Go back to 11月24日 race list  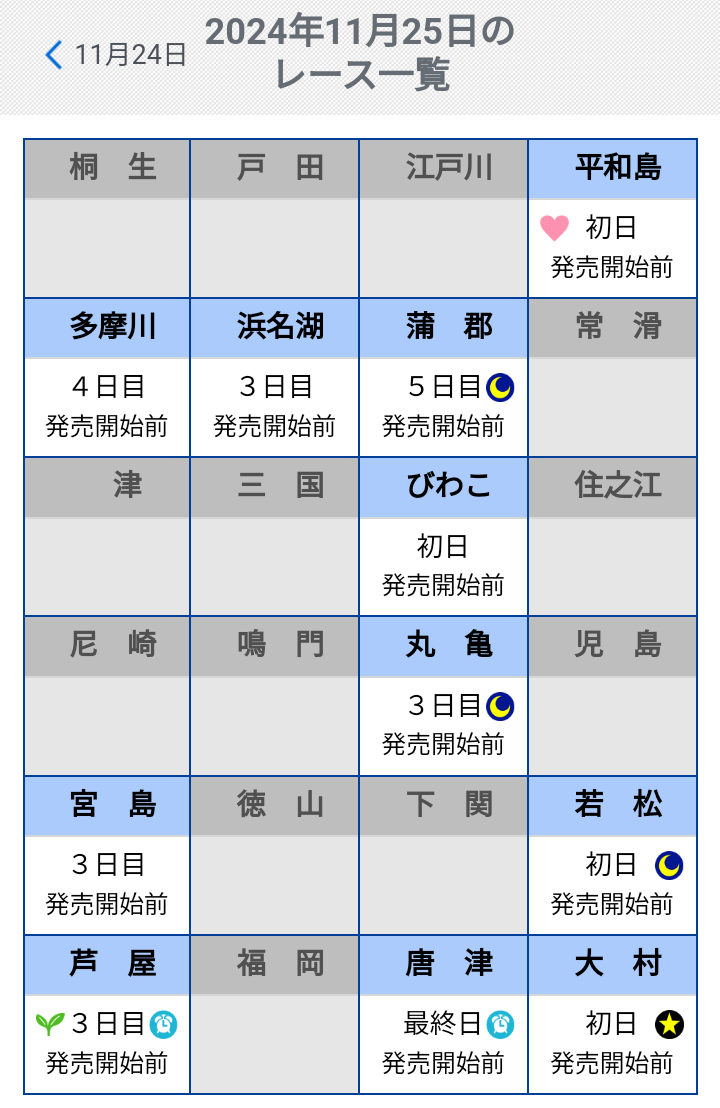click(116, 54)
